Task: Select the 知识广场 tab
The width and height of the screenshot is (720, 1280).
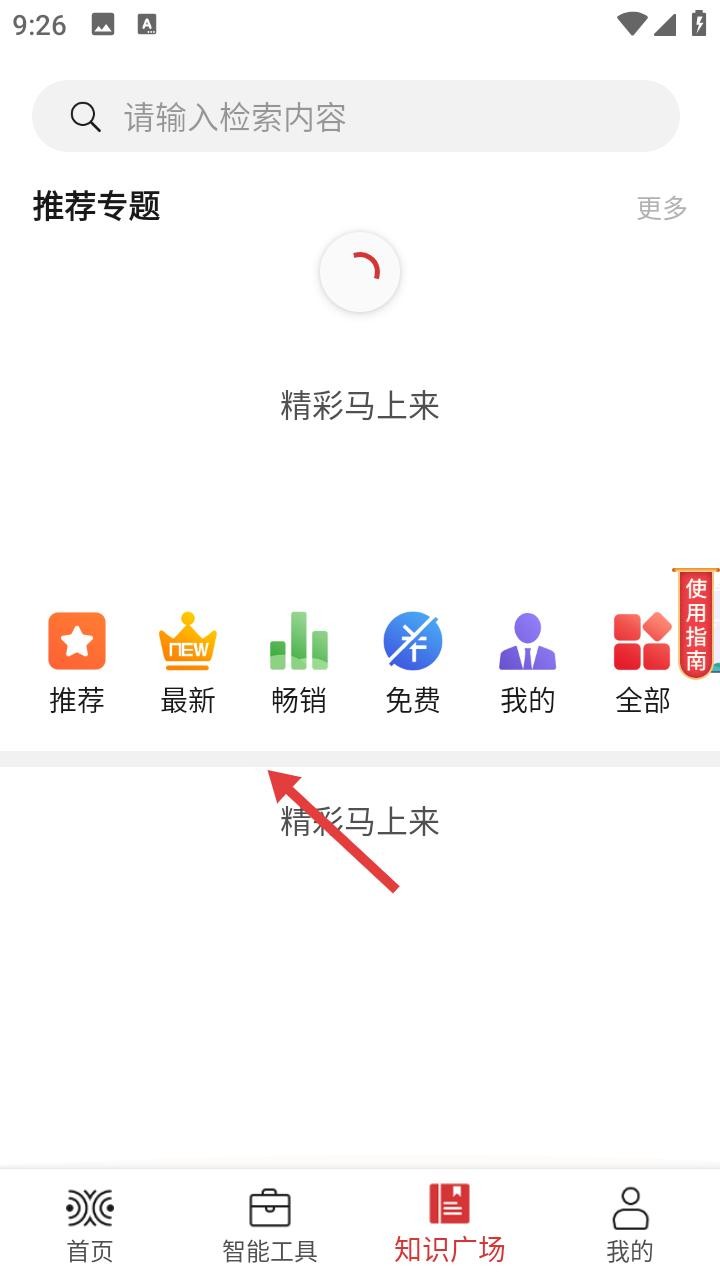Action: pyautogui.click(x=450, y=1225)
